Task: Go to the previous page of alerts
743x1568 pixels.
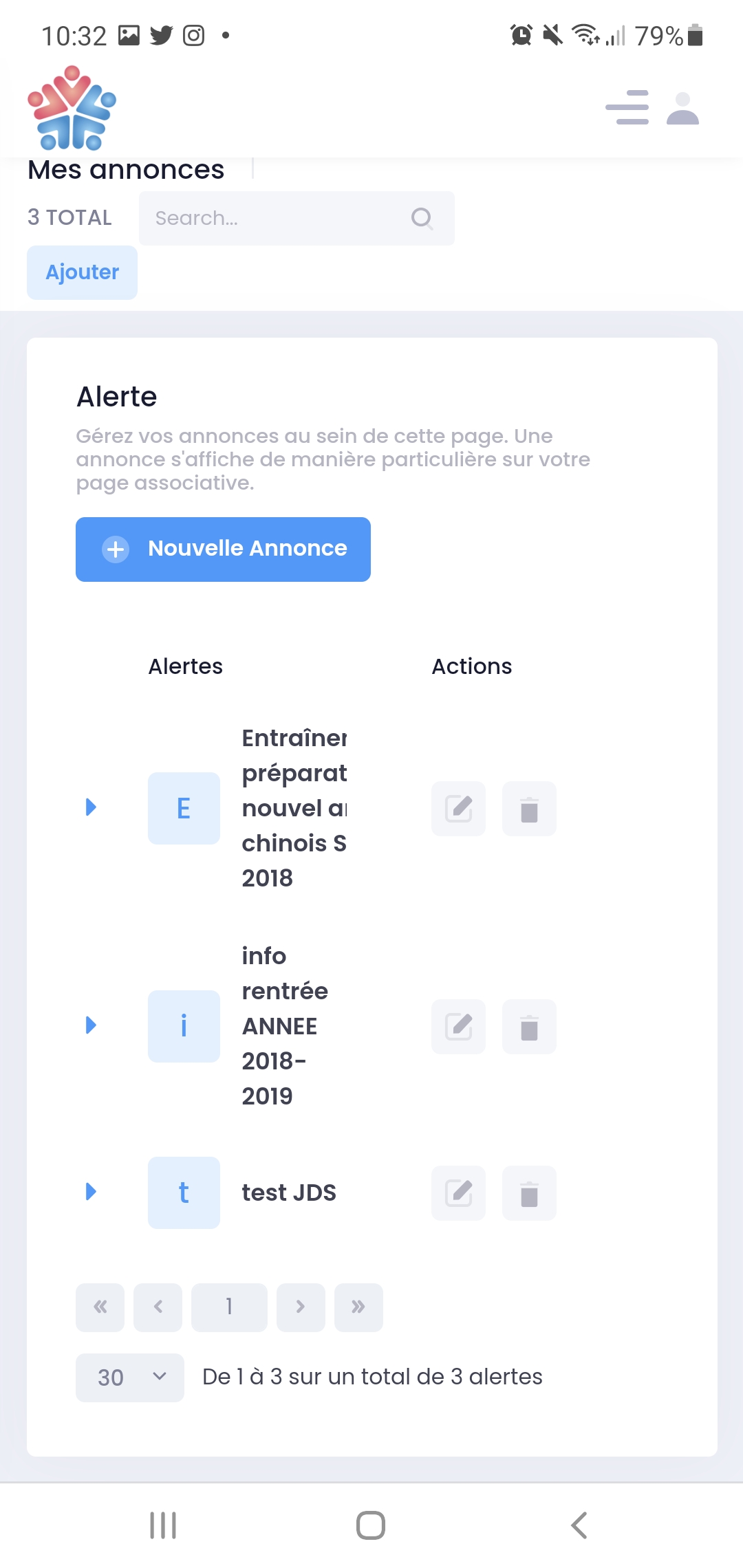Action: [x=158, y=1307]
